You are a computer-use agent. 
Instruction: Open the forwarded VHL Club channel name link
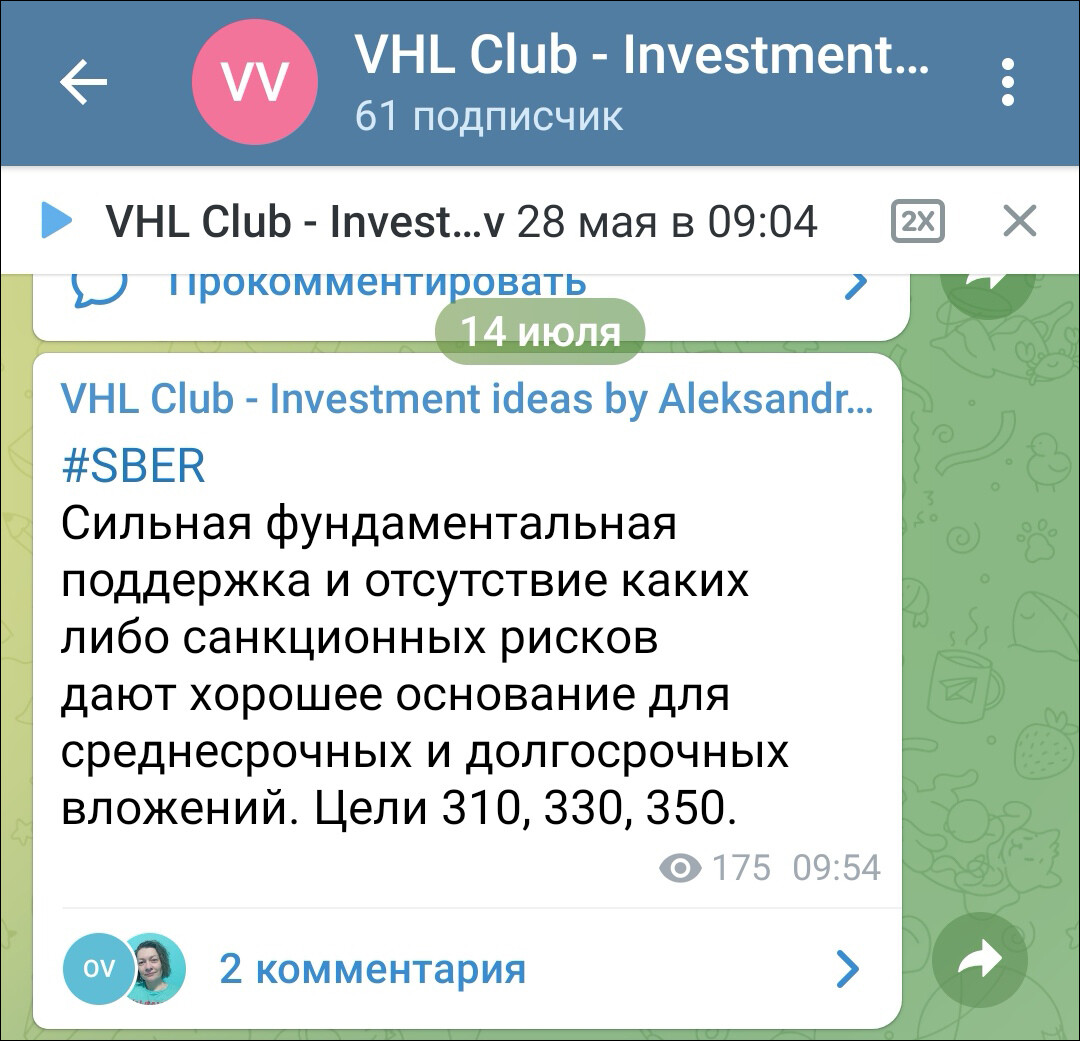(466, 400)
